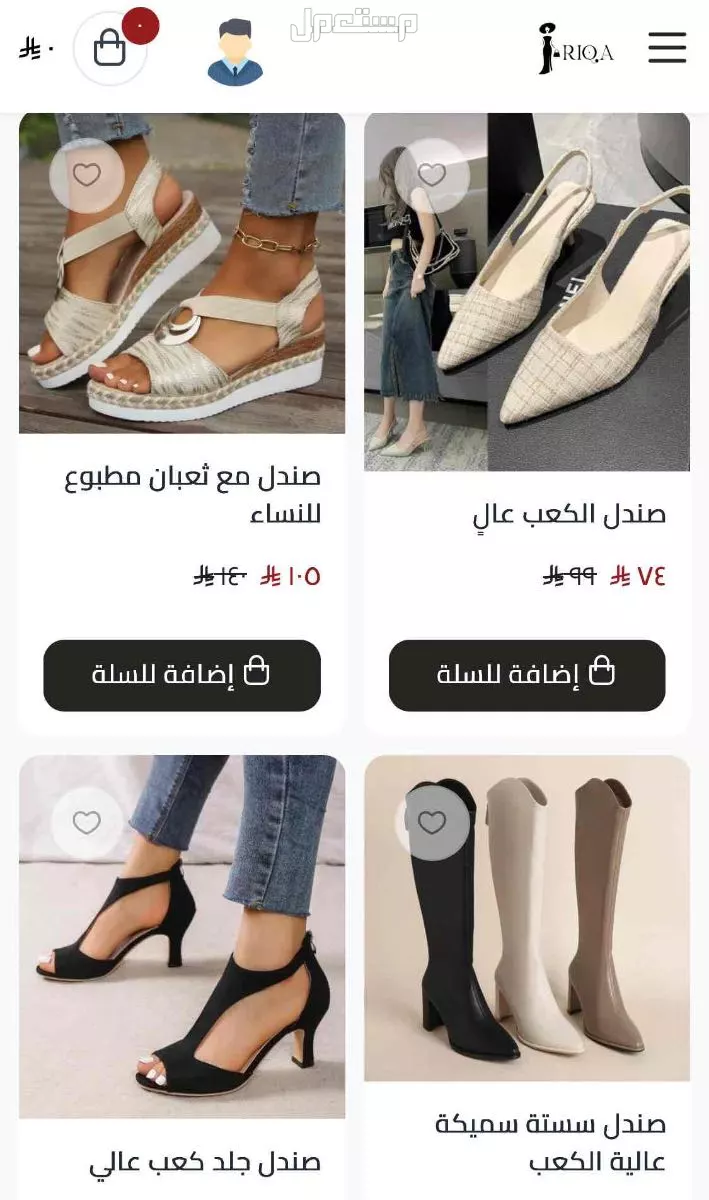The height and width of the screenshot is (1200, 709).
Task: Favorite the صندل سستة سميكة boots
Action: (432, 823)
